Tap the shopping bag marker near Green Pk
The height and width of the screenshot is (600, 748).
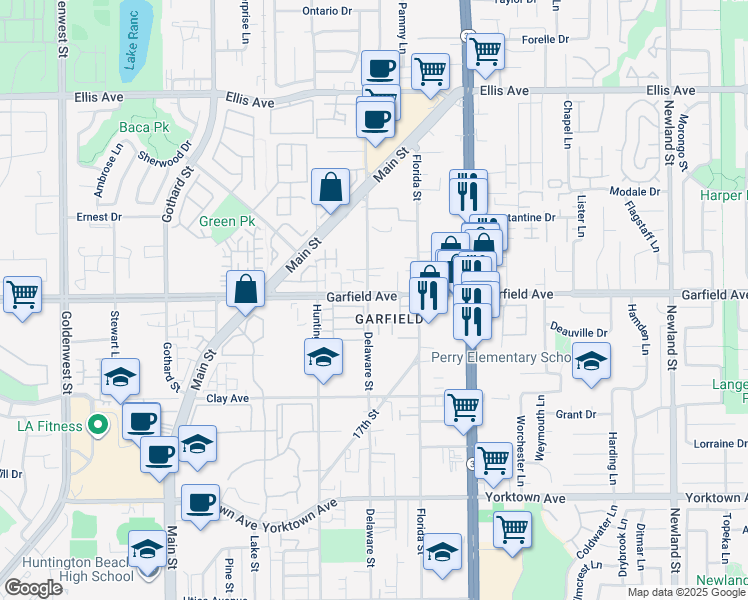330,187
